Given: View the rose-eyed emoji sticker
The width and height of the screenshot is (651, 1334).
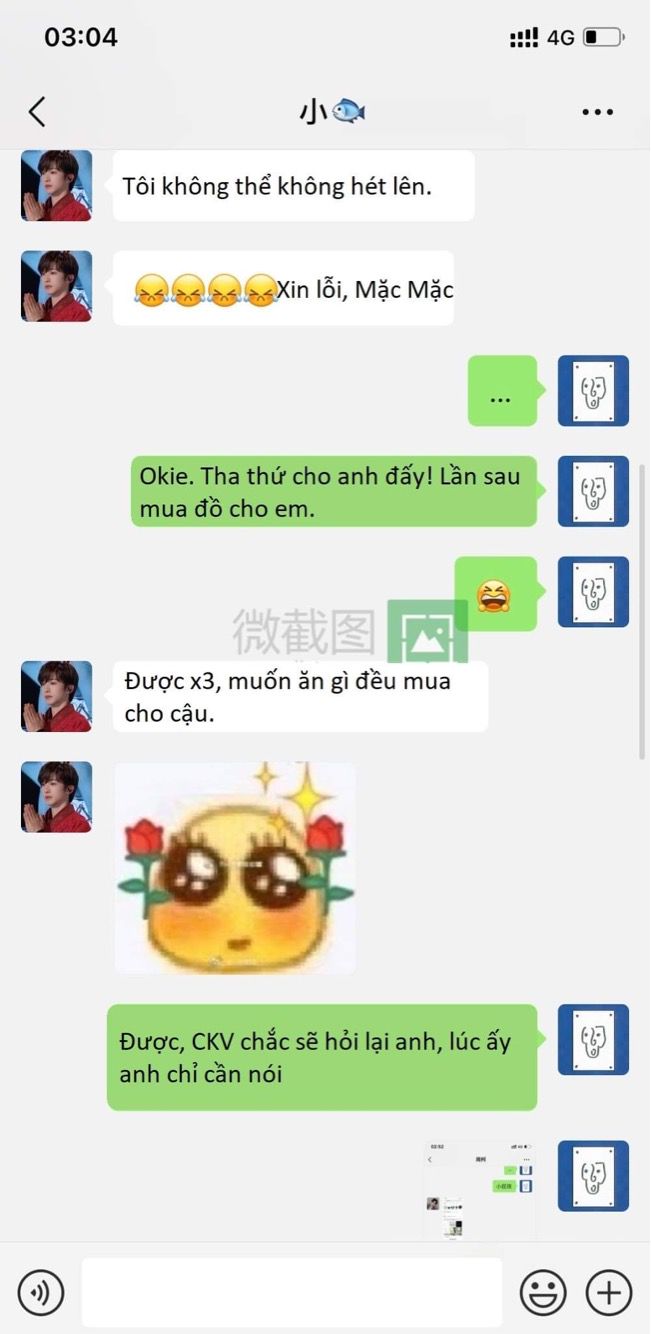Looking at the screenshot, I should [x=235, y=868].
